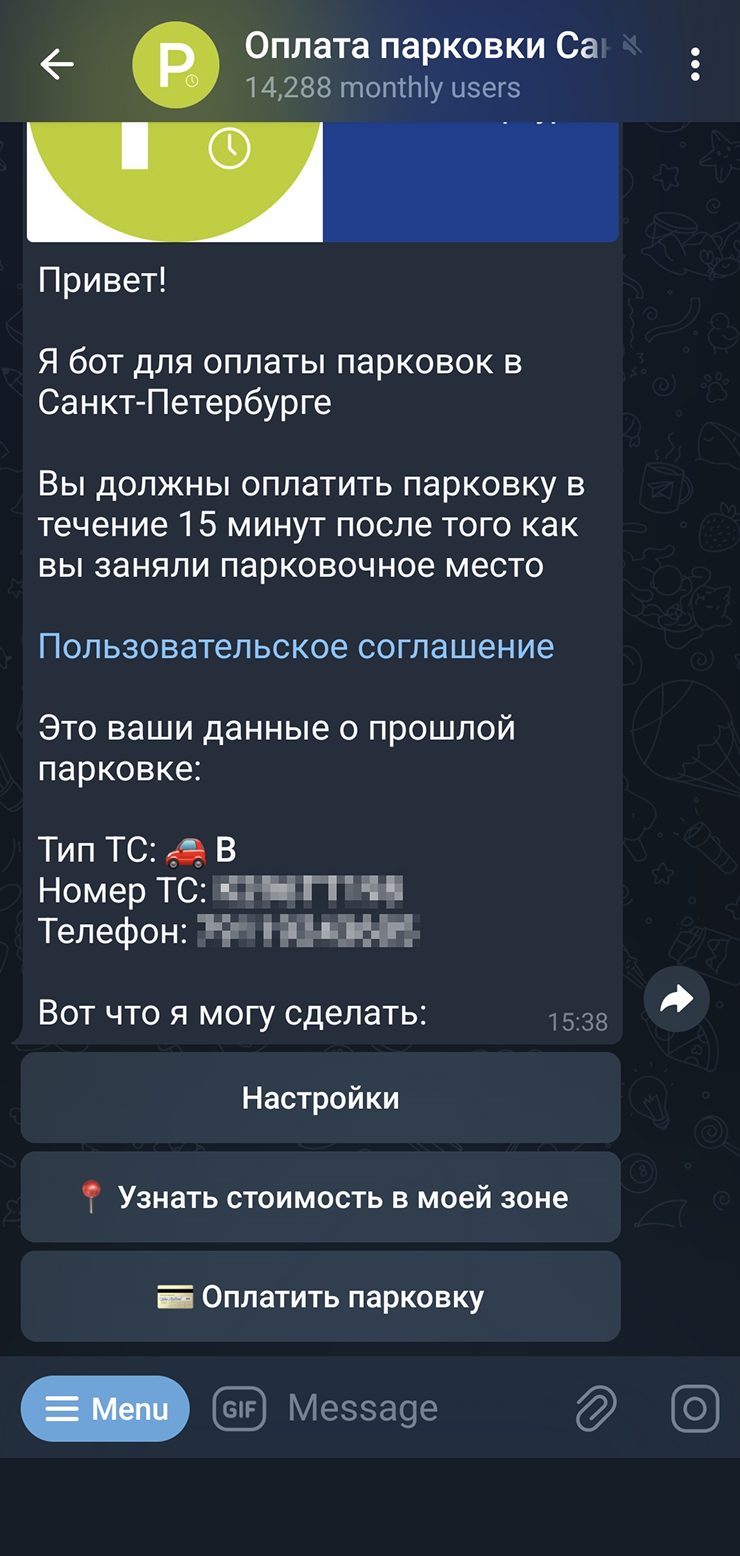
Task: Open the bot Menu button
Action: (x=105, y=1409)
